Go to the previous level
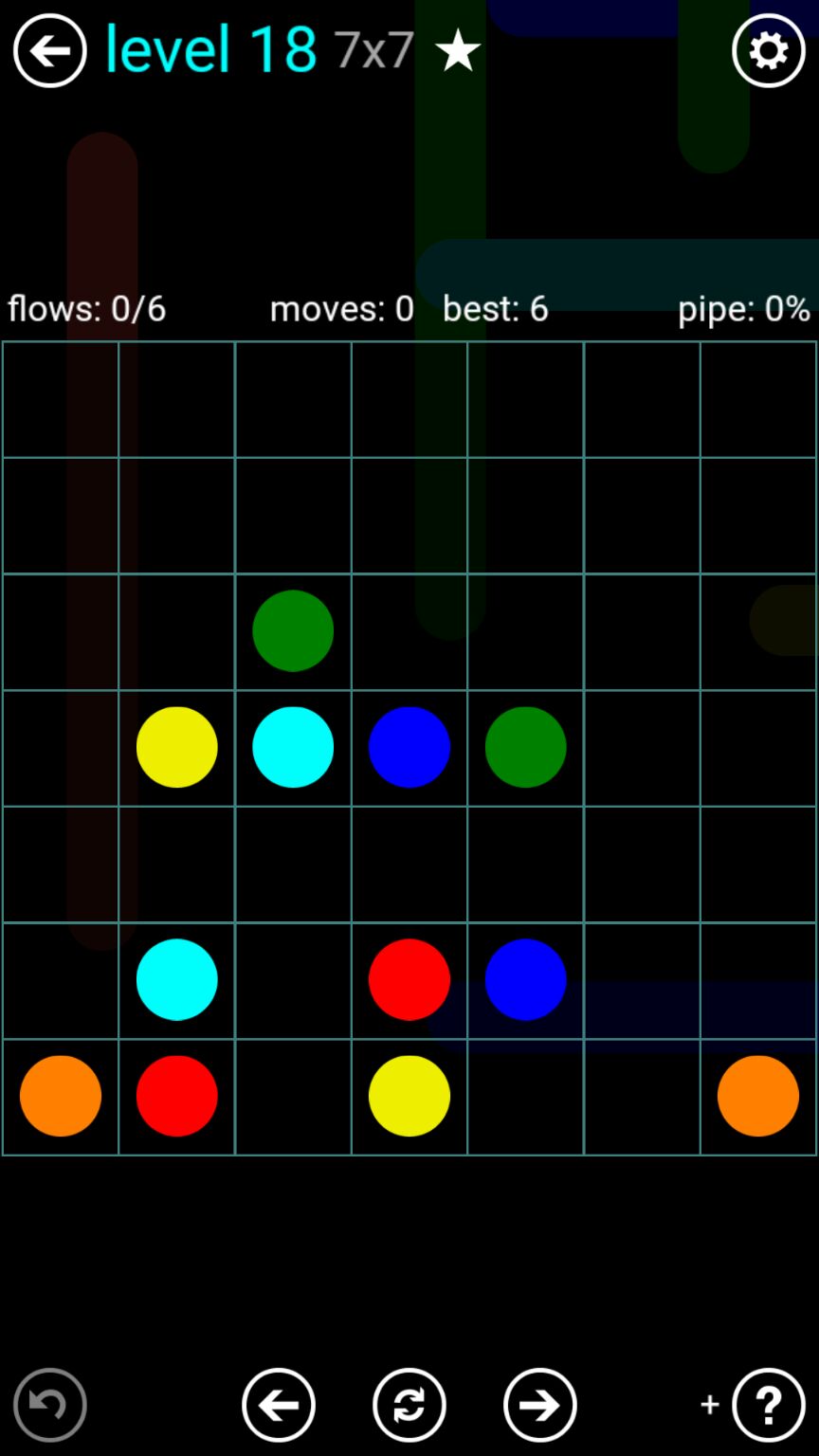 (x=279, y=1404)
